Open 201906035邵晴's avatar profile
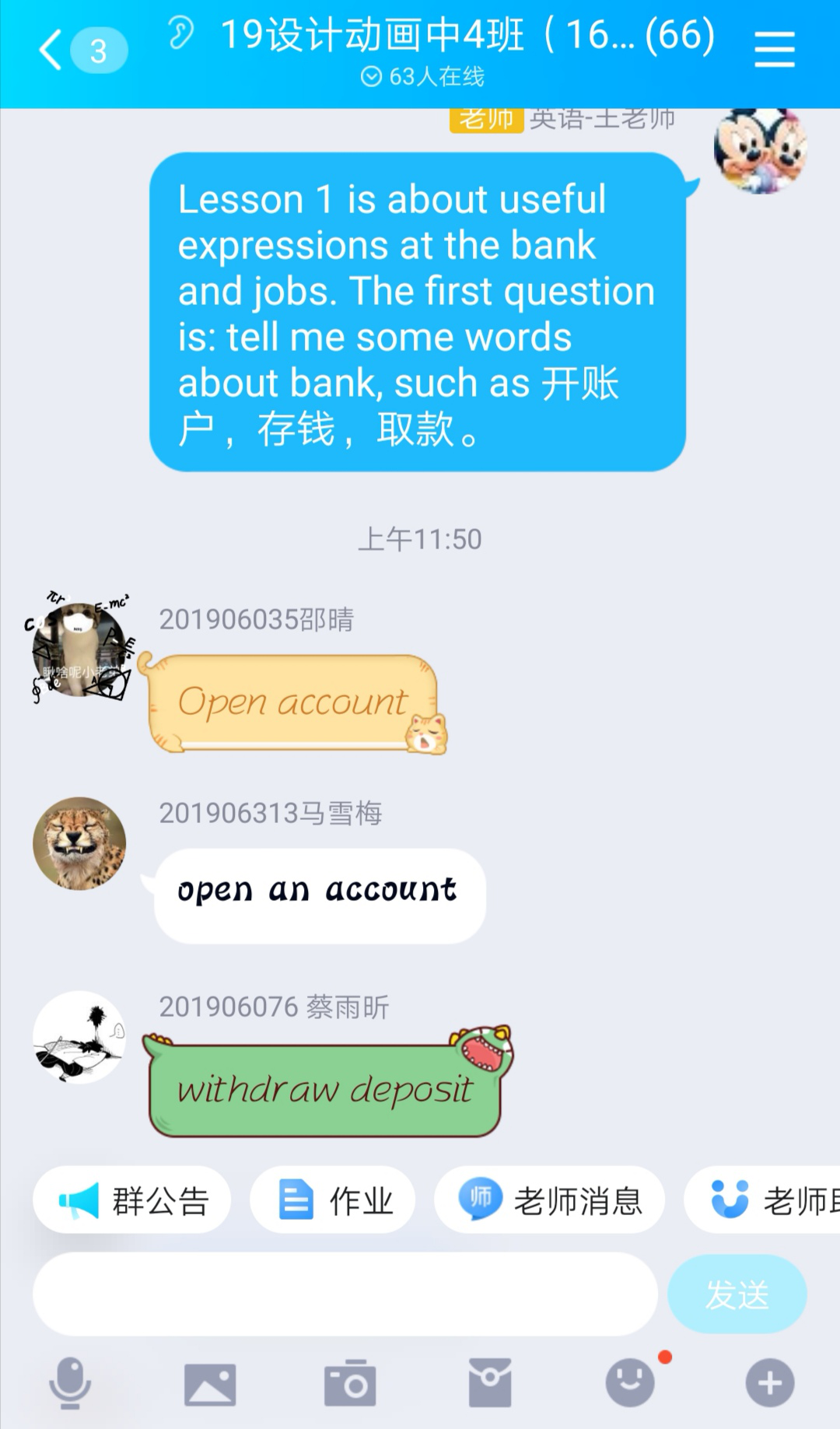This screenshot has height=1429, width=840. 79,649
